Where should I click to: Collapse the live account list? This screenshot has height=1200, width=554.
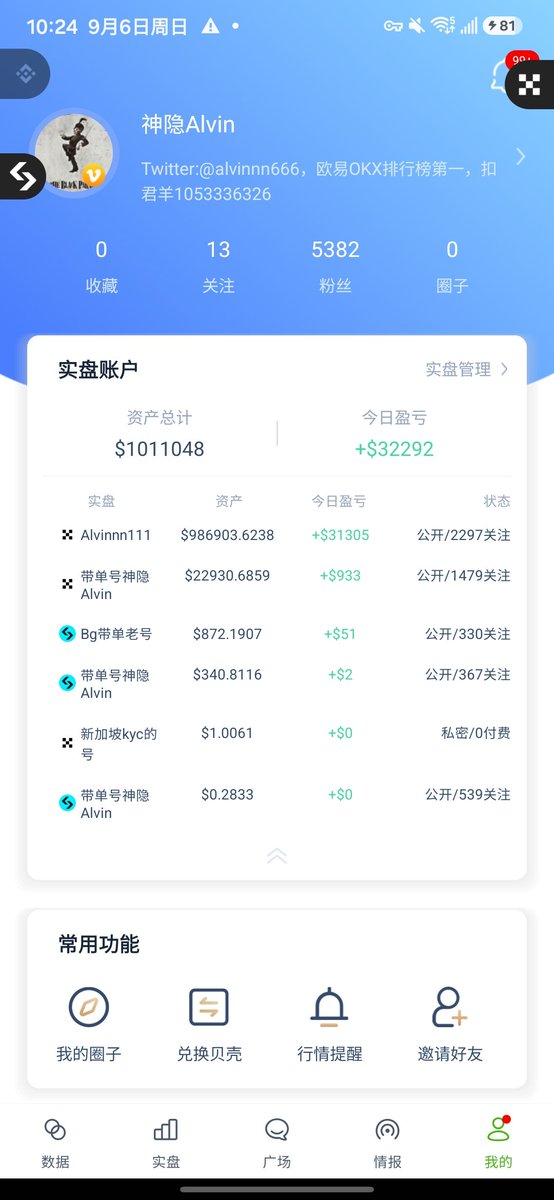point(277,855)
